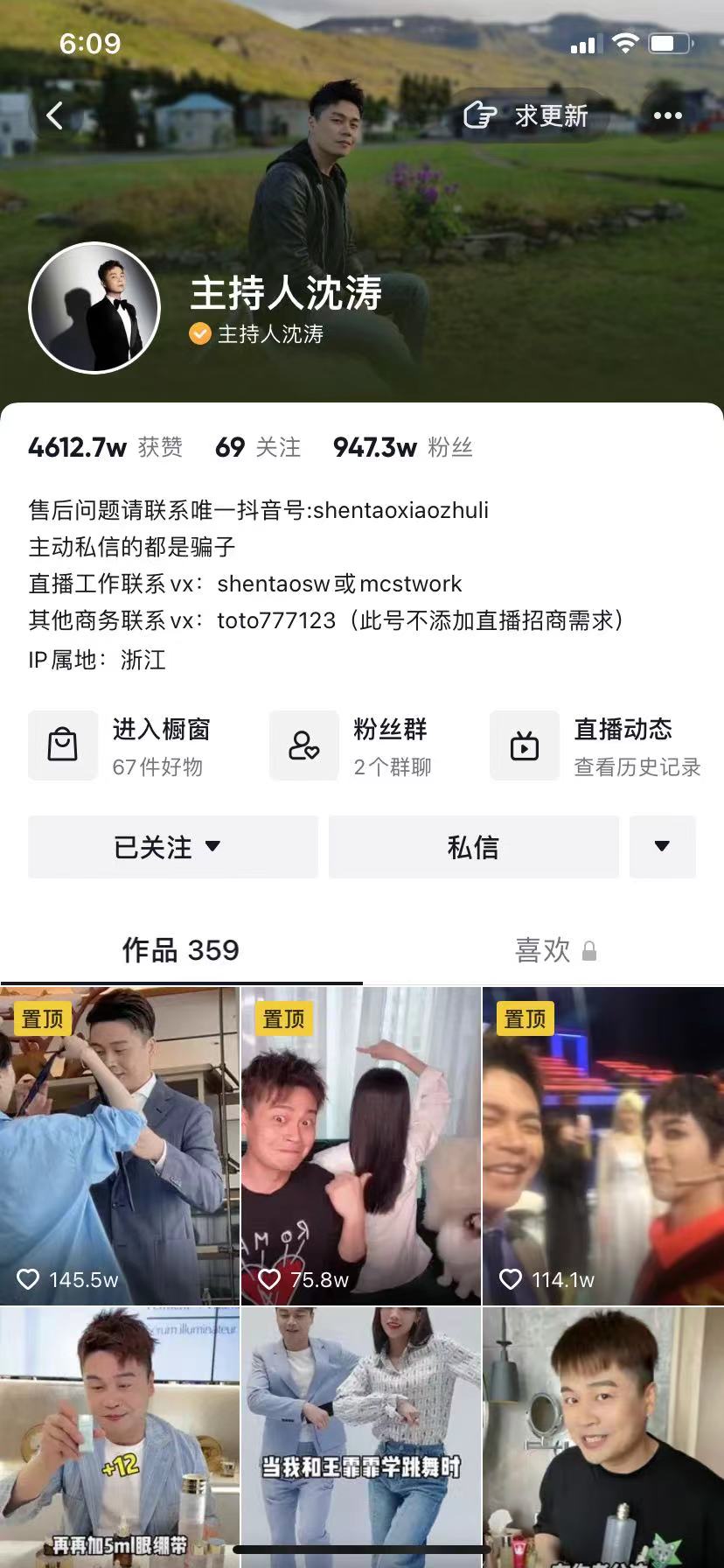Open the black t-shirt video tile
The height and width of the screenshot is (1568, 724).
[x=603, y=1435]
